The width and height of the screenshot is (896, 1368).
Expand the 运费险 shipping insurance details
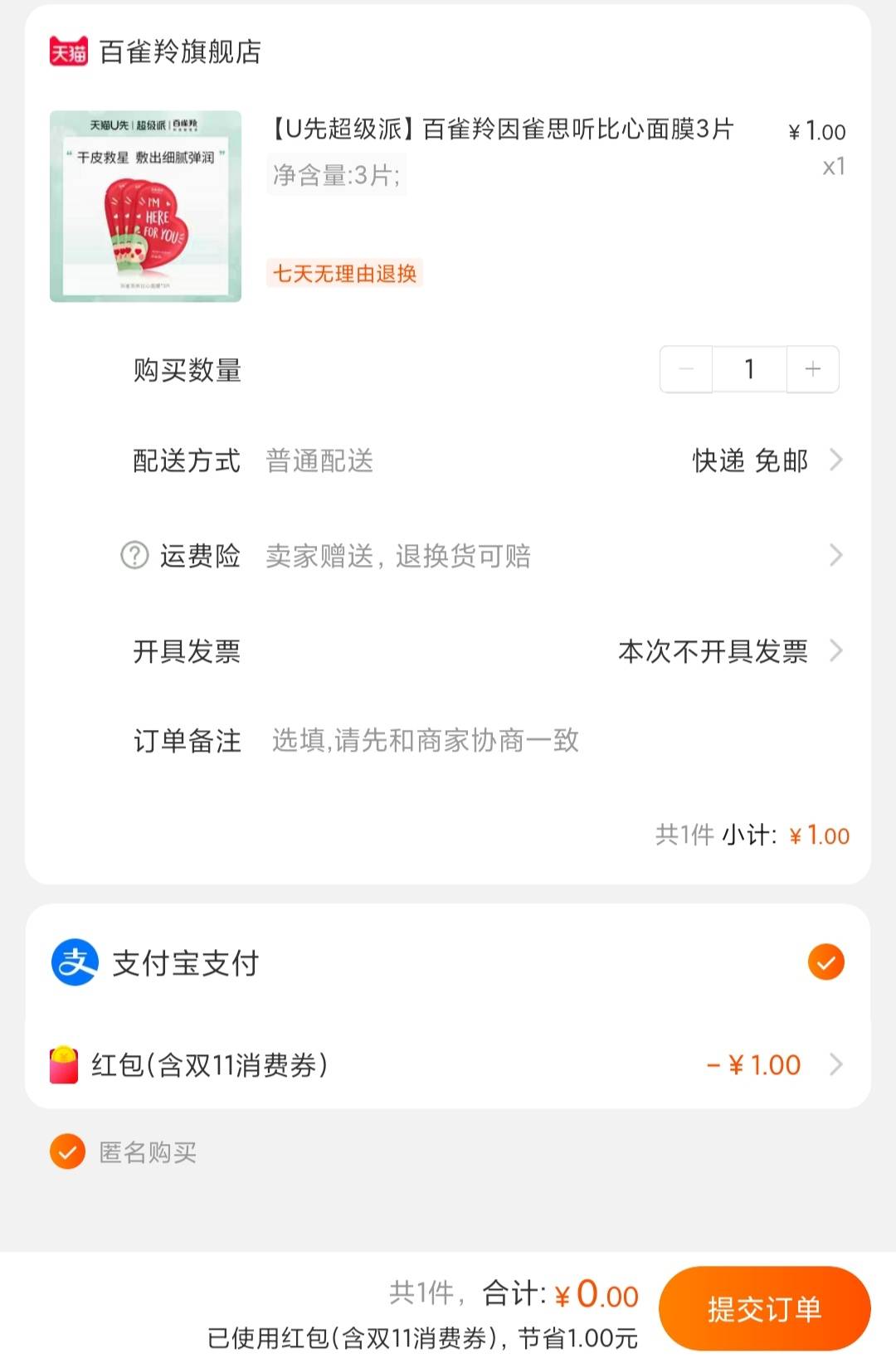[x=837, y=556]
